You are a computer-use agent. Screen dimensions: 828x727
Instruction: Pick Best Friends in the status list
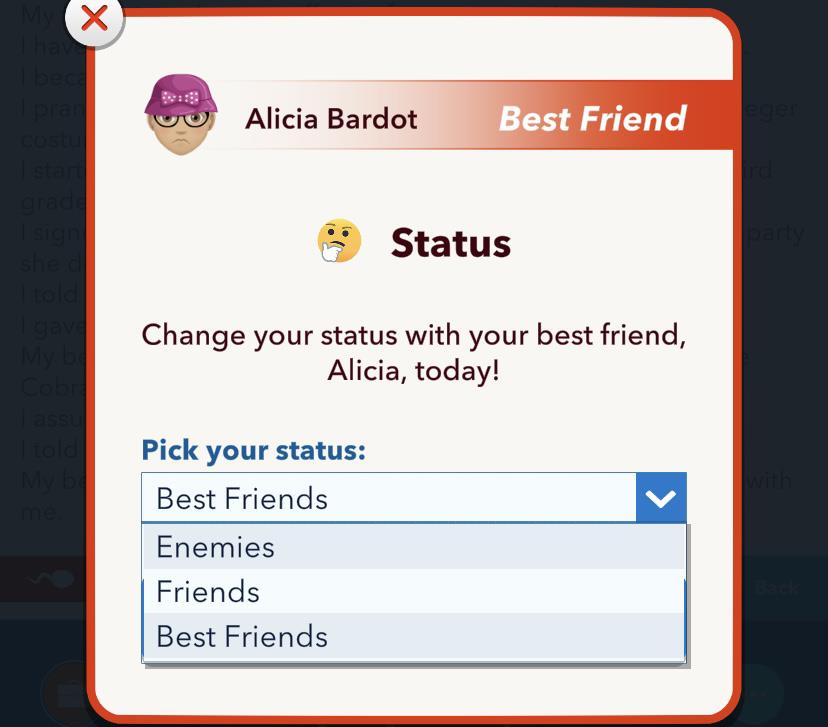point(414,637)
